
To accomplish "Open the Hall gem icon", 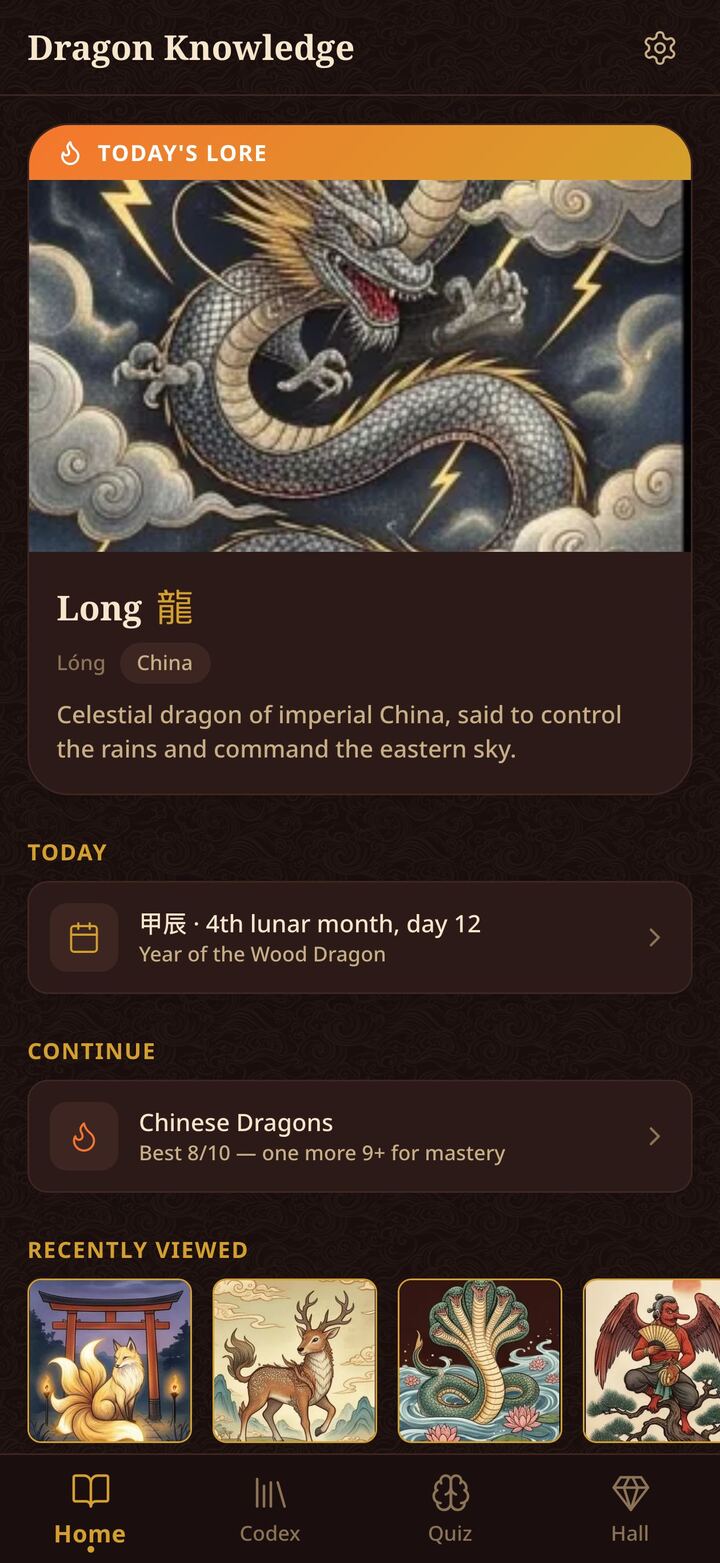I will coord(630,1490).
